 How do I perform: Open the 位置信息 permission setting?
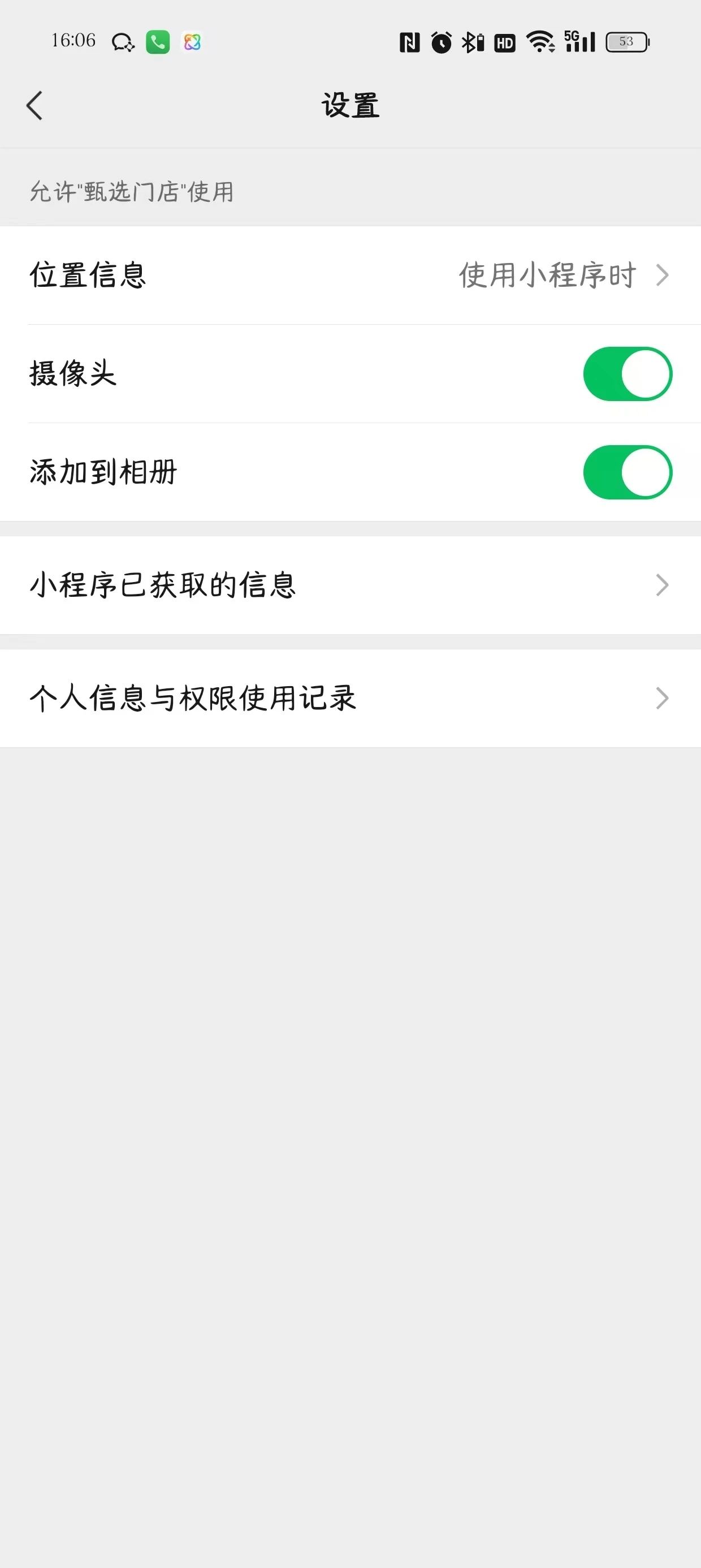[350, 275]
